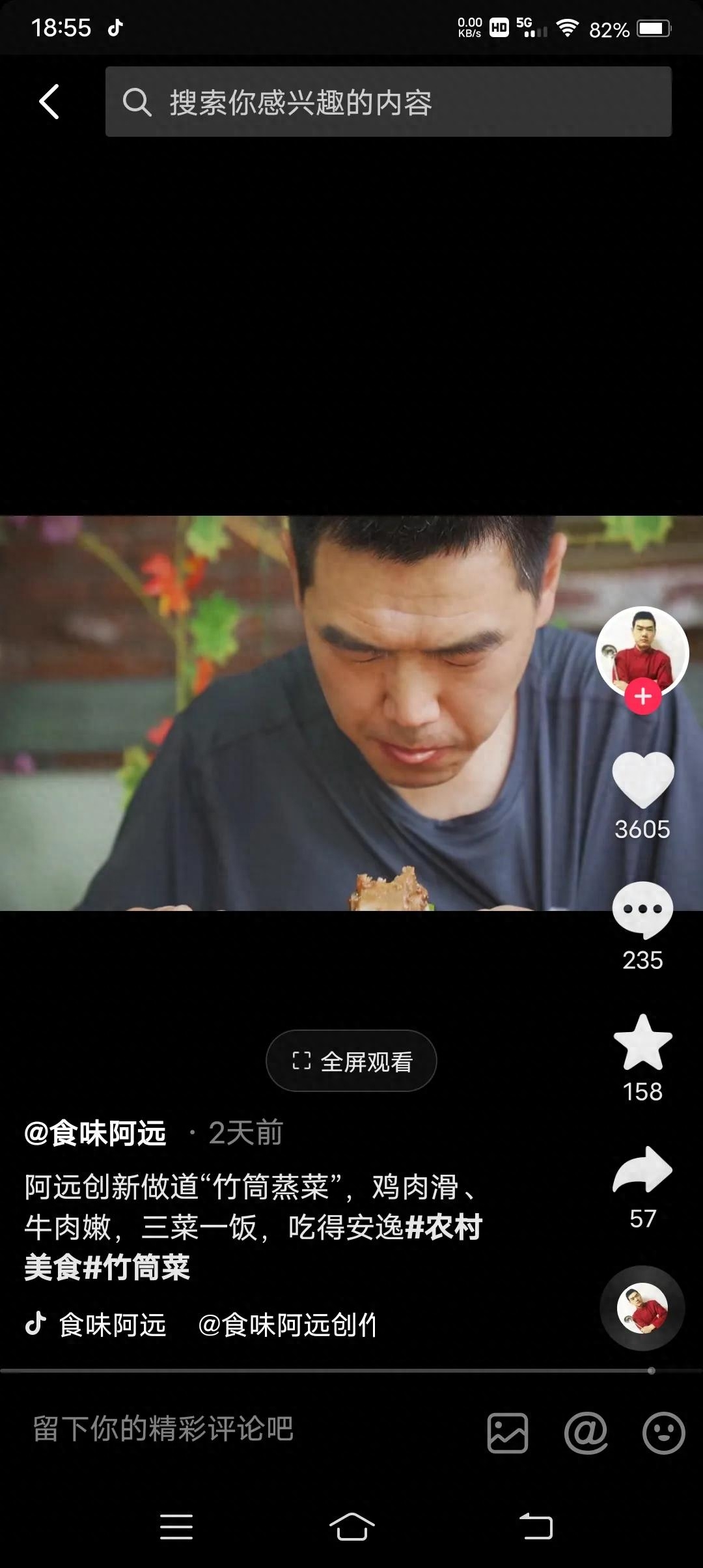Open the comments with the speech bubble icon
The height and width of the screenshot is (1568, 703).
[642, 910]
